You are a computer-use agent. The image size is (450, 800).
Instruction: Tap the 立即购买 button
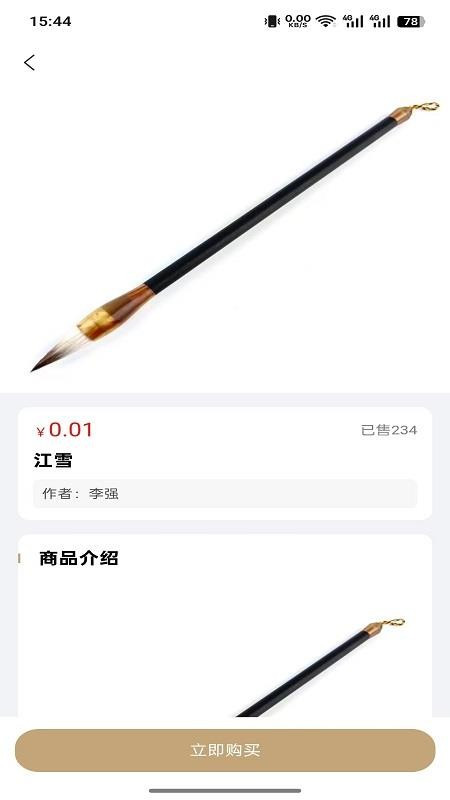(x=225, y=750)
